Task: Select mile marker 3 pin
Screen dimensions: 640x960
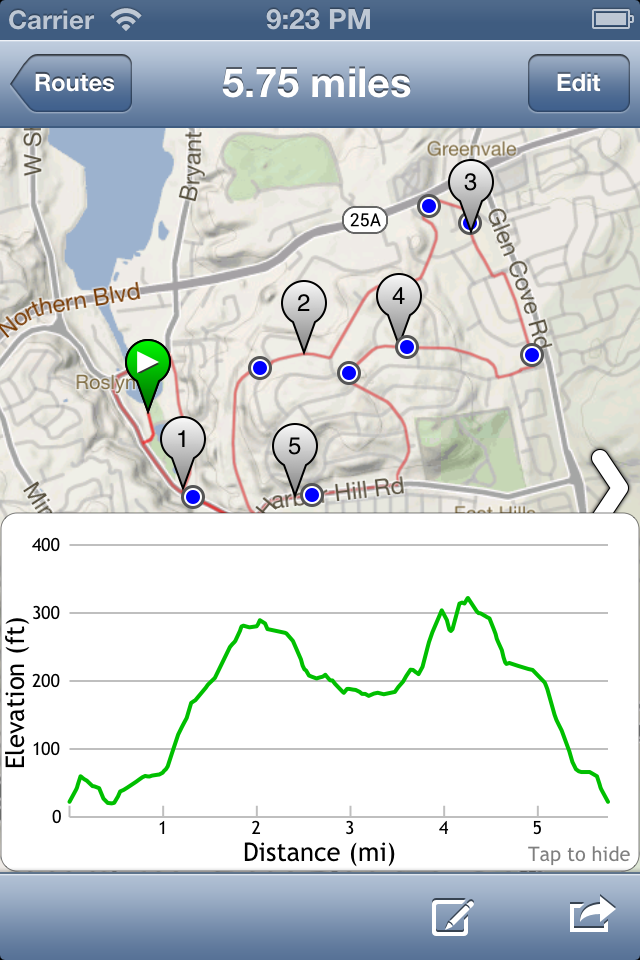Action: tap(470, 186)
